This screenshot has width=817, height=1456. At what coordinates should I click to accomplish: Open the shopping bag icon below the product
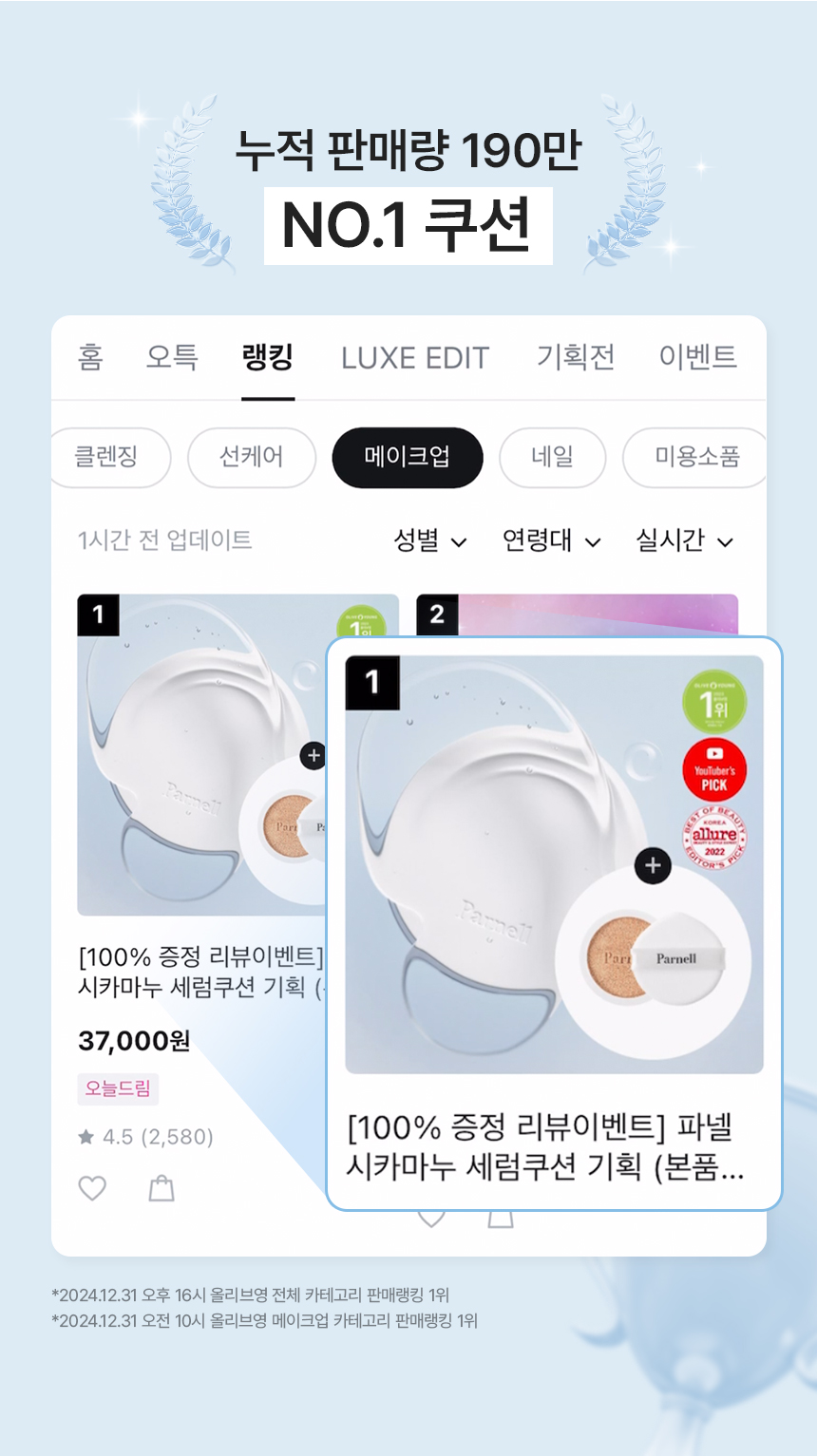(x=161, y=1188)
